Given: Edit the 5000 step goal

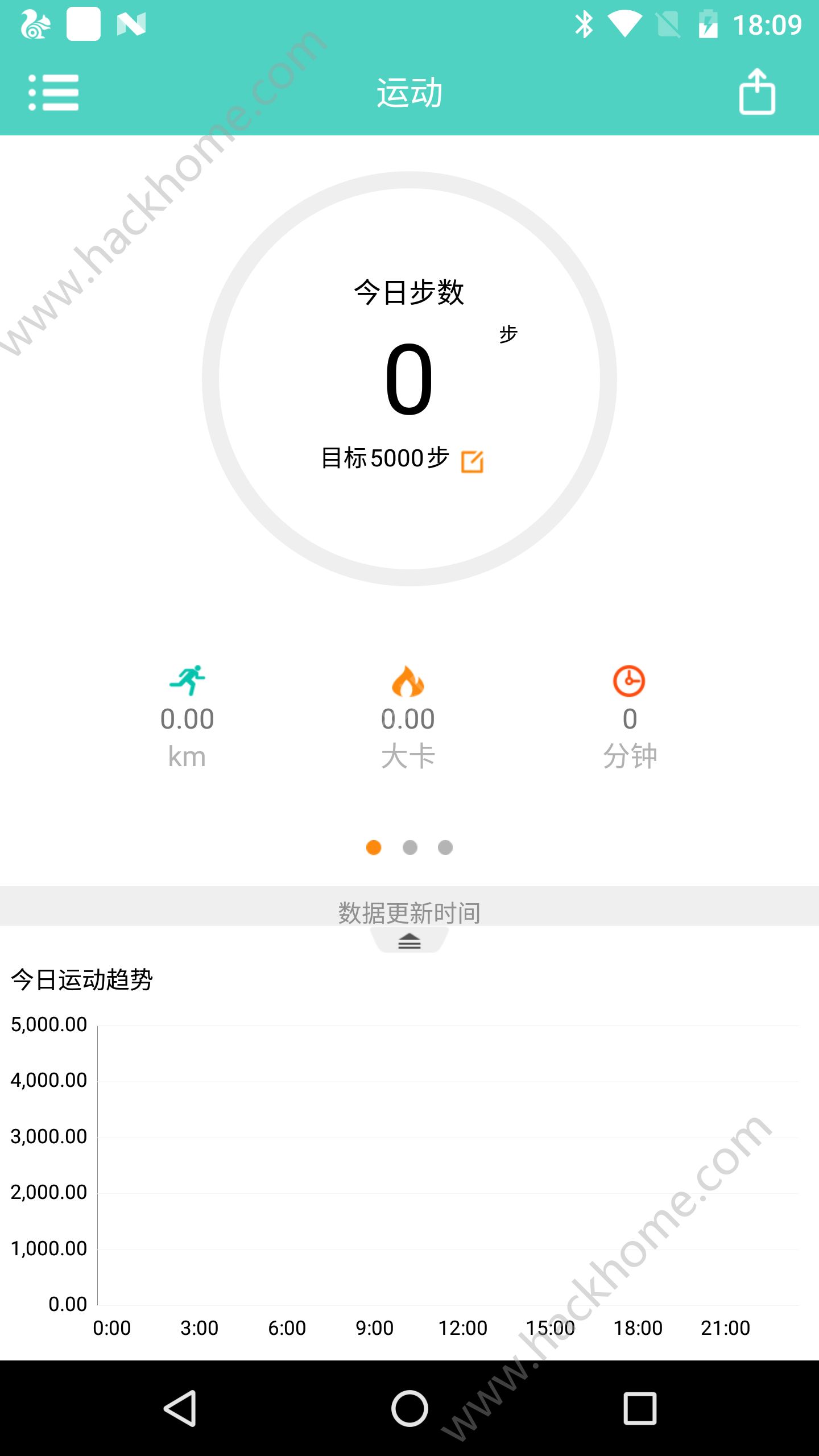Looking at the screenshot, I should [x=472, y=461].
